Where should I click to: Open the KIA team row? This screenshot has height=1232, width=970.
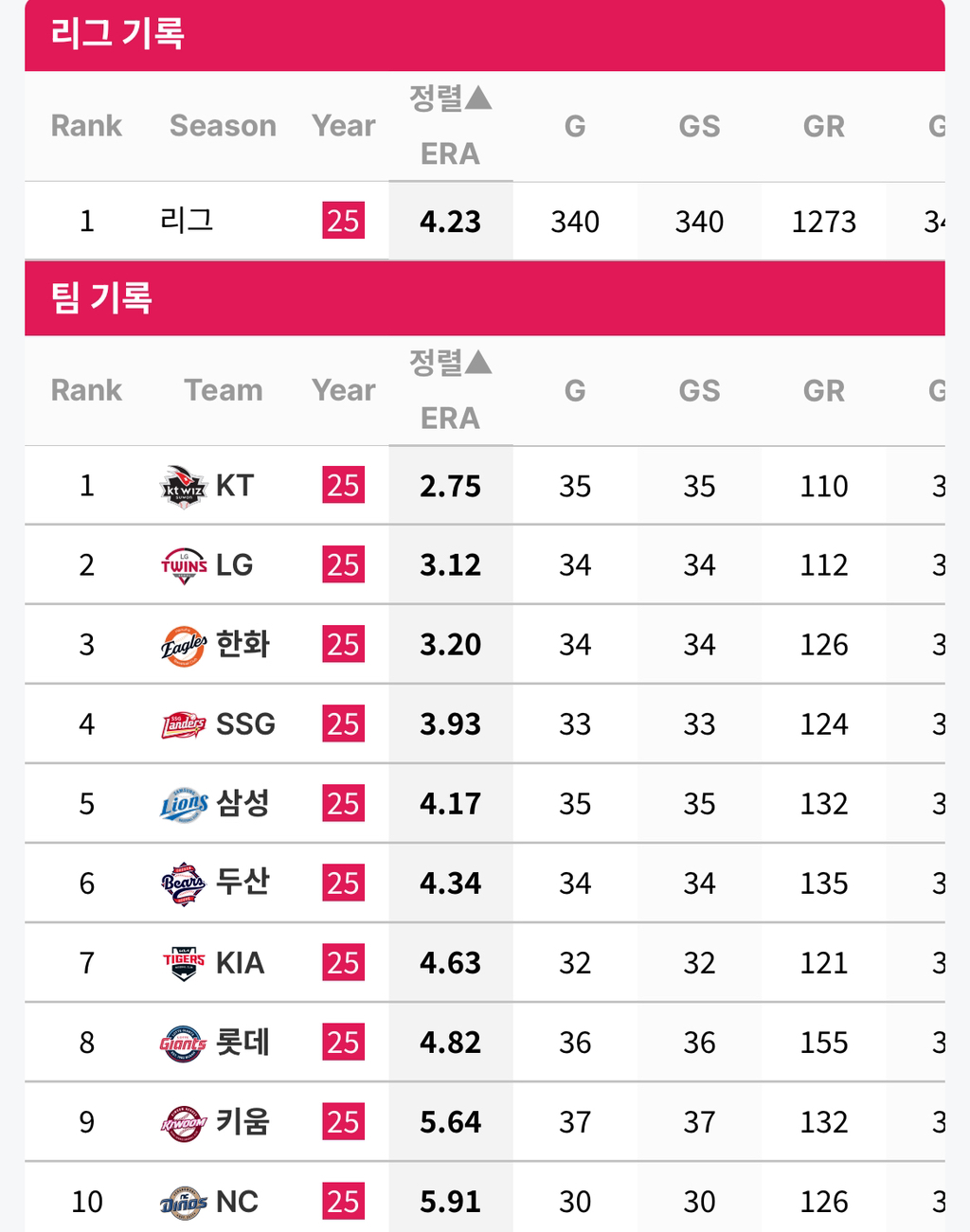coord(485,963)
